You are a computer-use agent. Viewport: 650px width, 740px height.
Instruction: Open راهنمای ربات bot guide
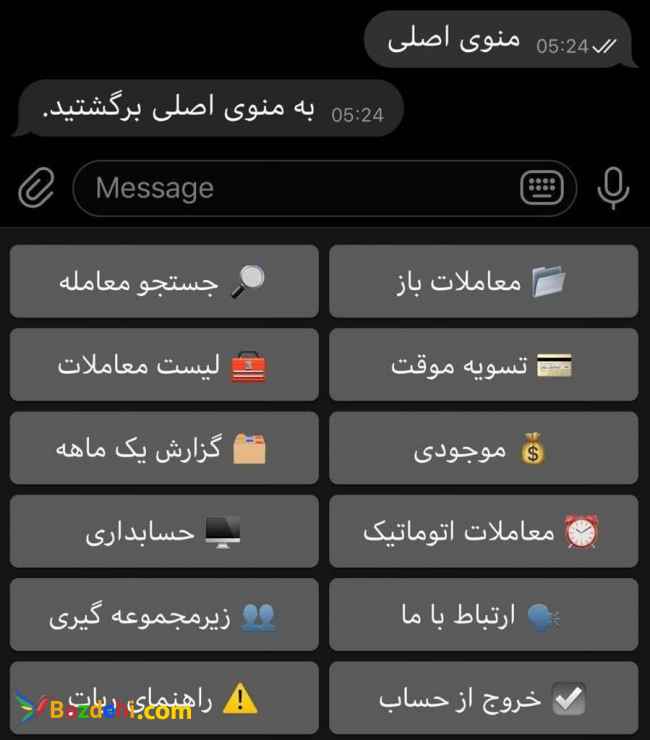[164, 698]
